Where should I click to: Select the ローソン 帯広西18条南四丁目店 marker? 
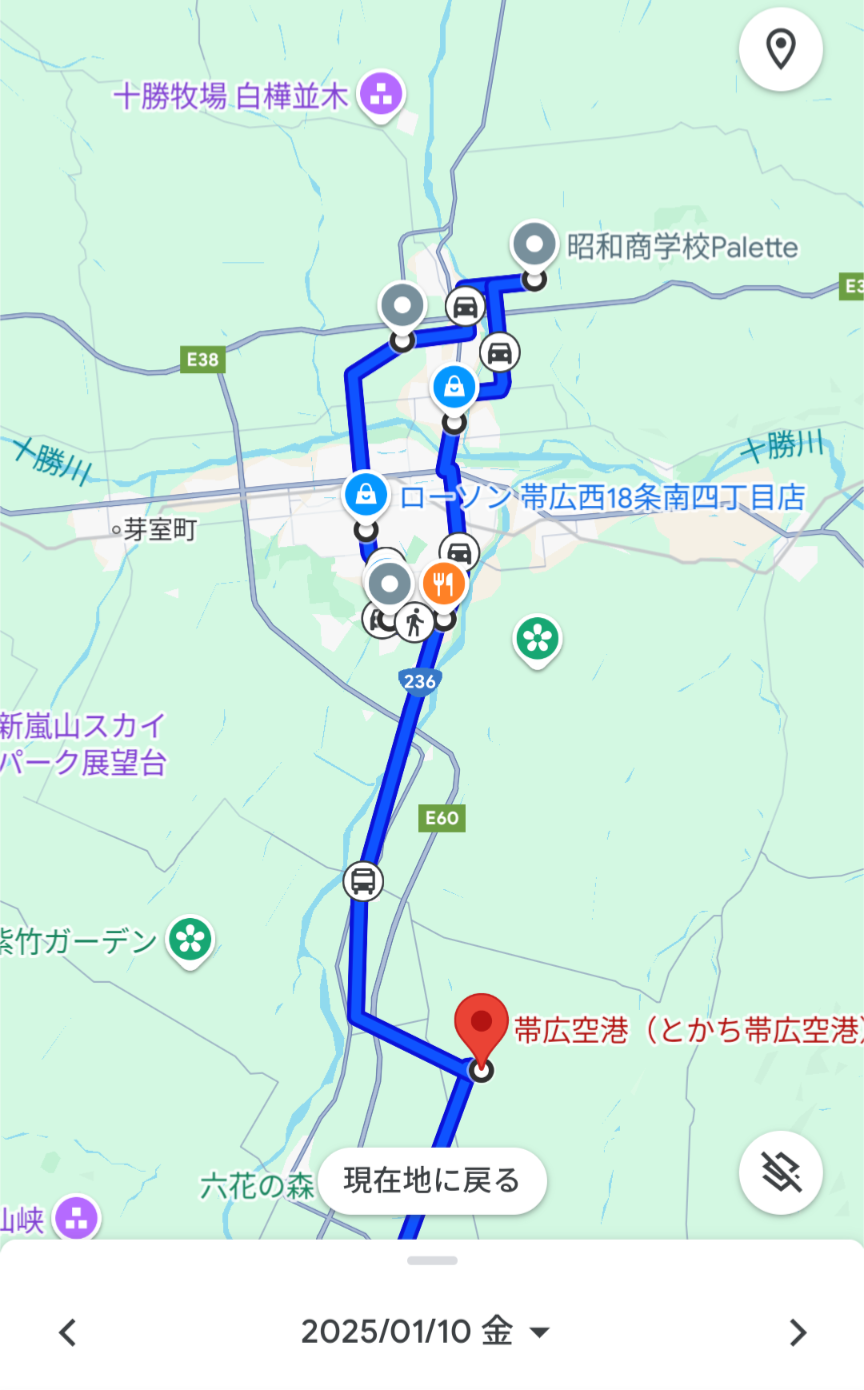tap(366, 495)
